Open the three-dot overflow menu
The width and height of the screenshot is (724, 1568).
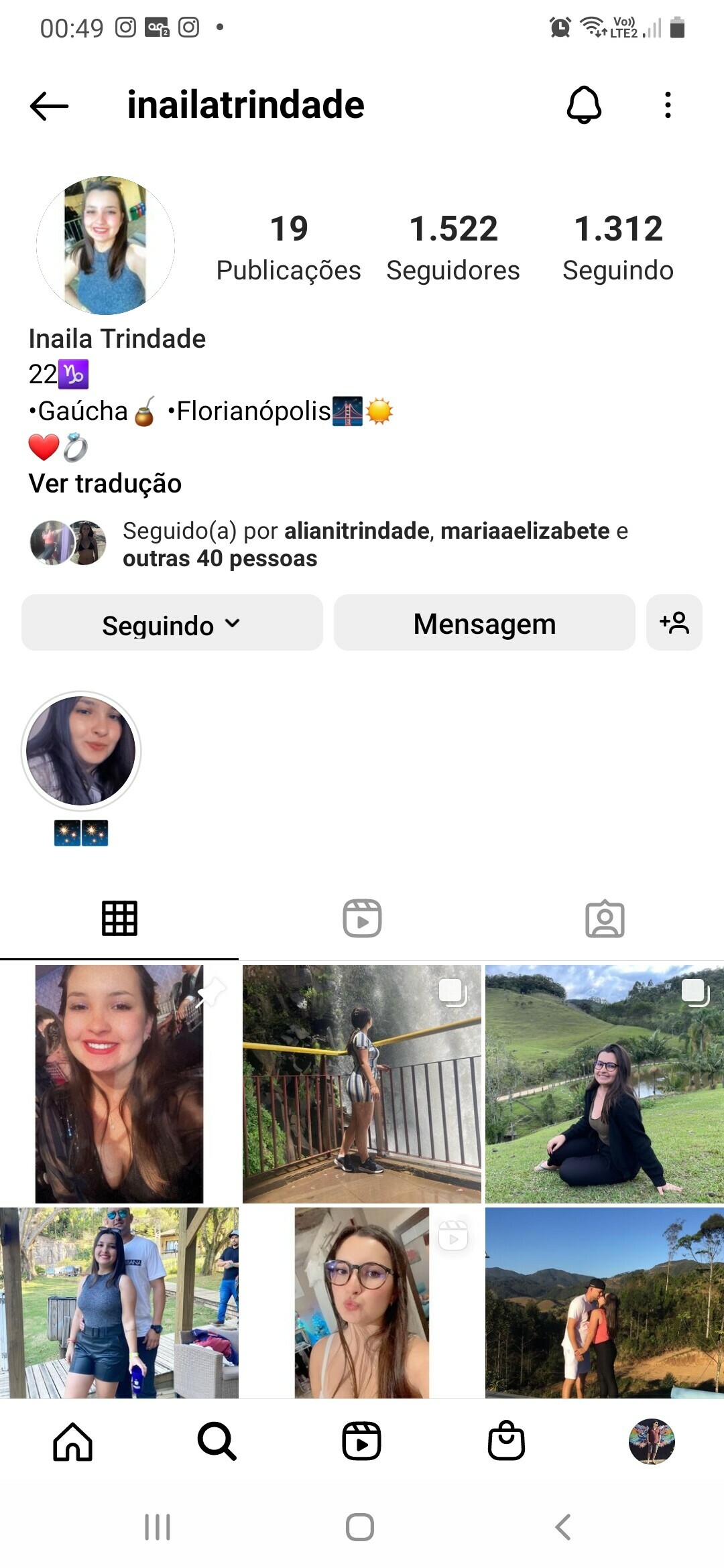667,105
